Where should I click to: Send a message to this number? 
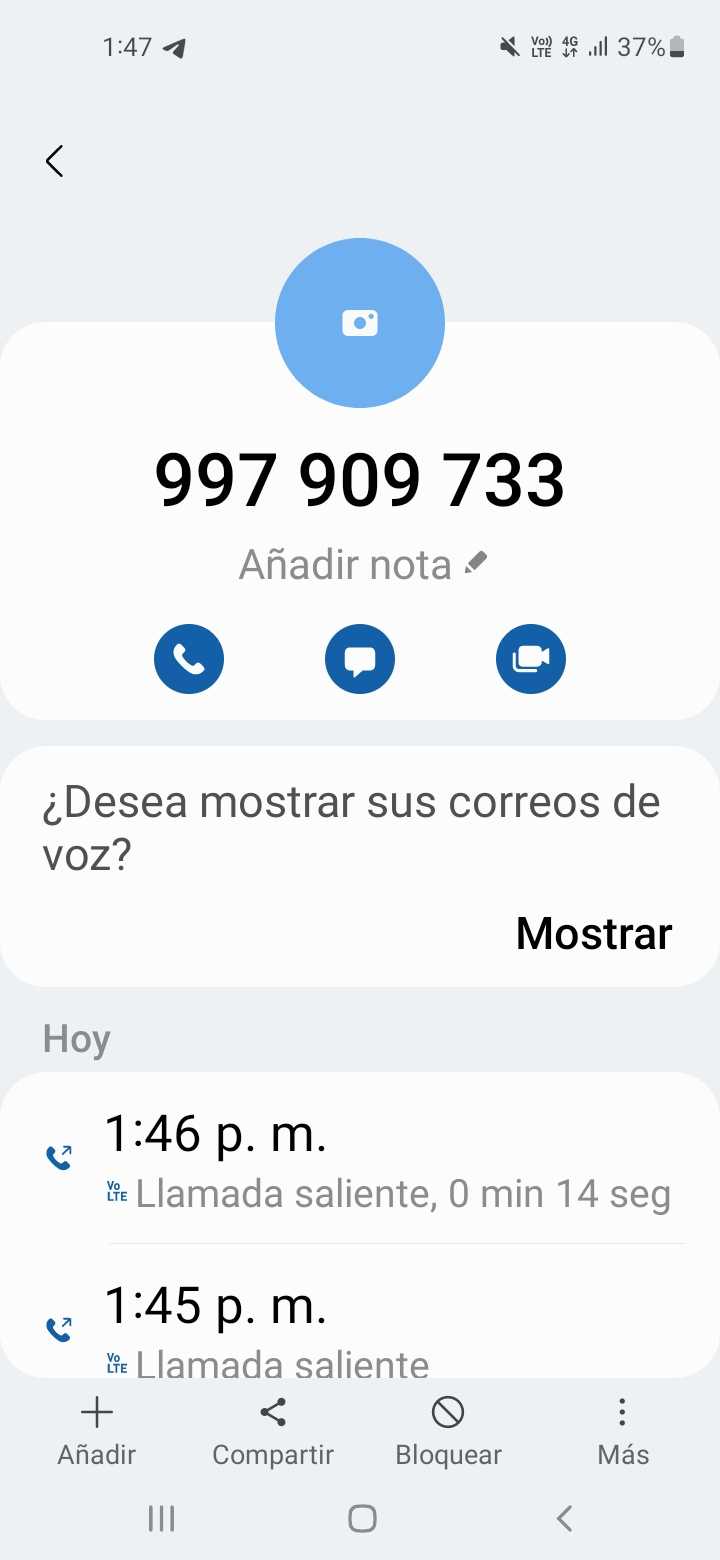360,659
